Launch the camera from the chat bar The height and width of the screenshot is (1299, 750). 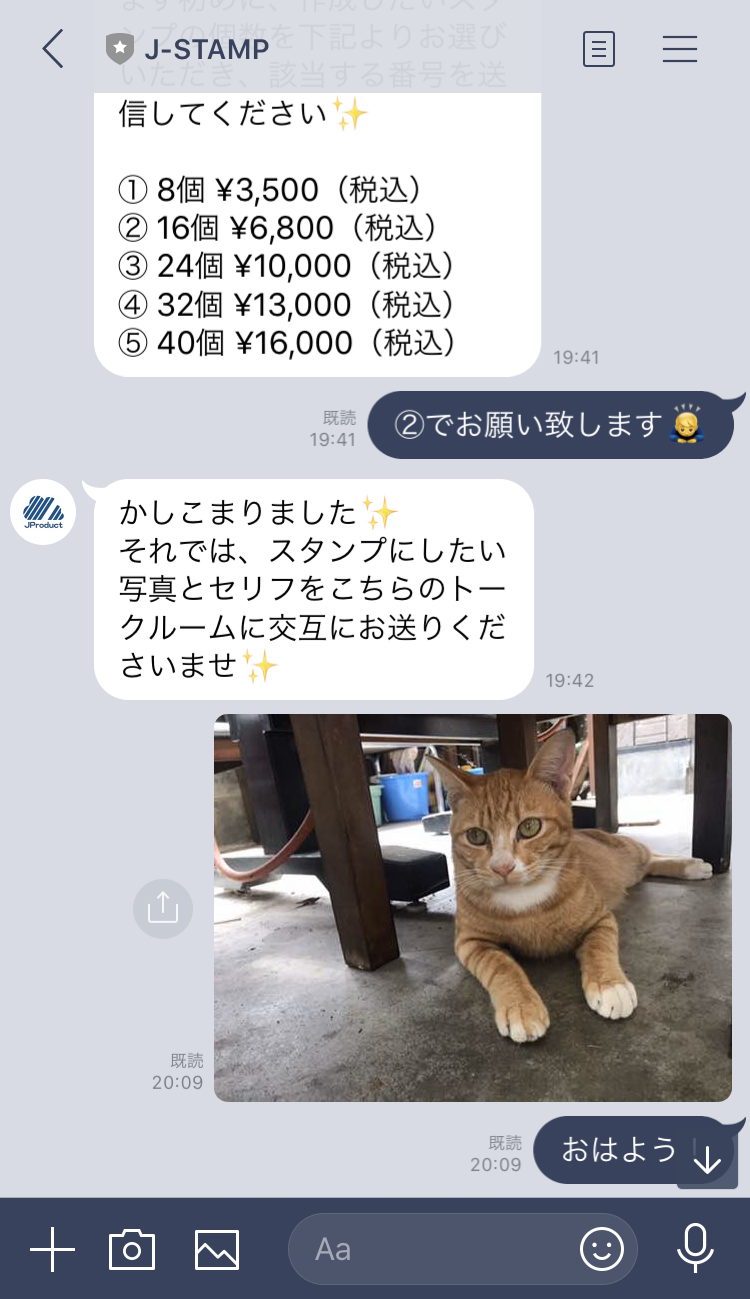[x=132, y=1250]
